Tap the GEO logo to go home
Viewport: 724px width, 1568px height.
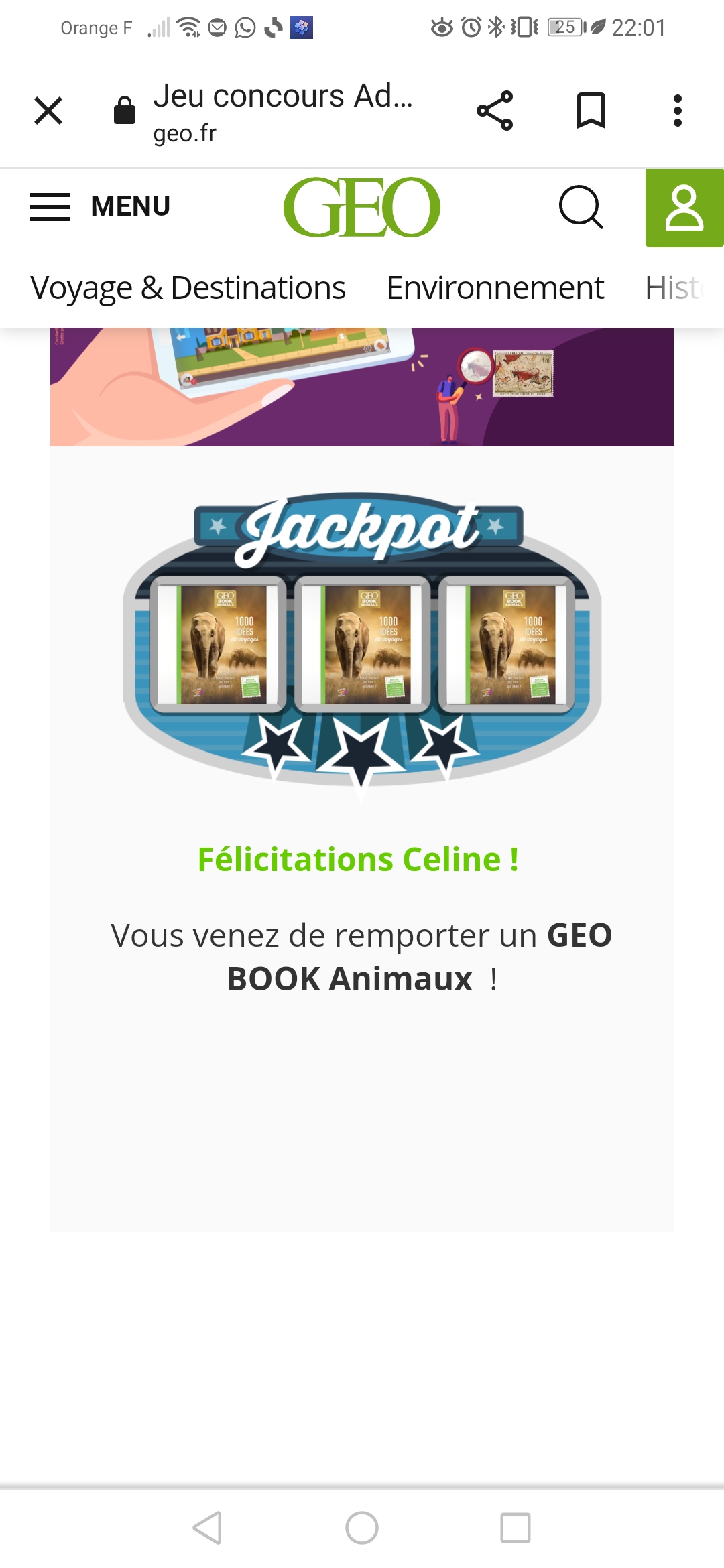(x=361, y=207)
